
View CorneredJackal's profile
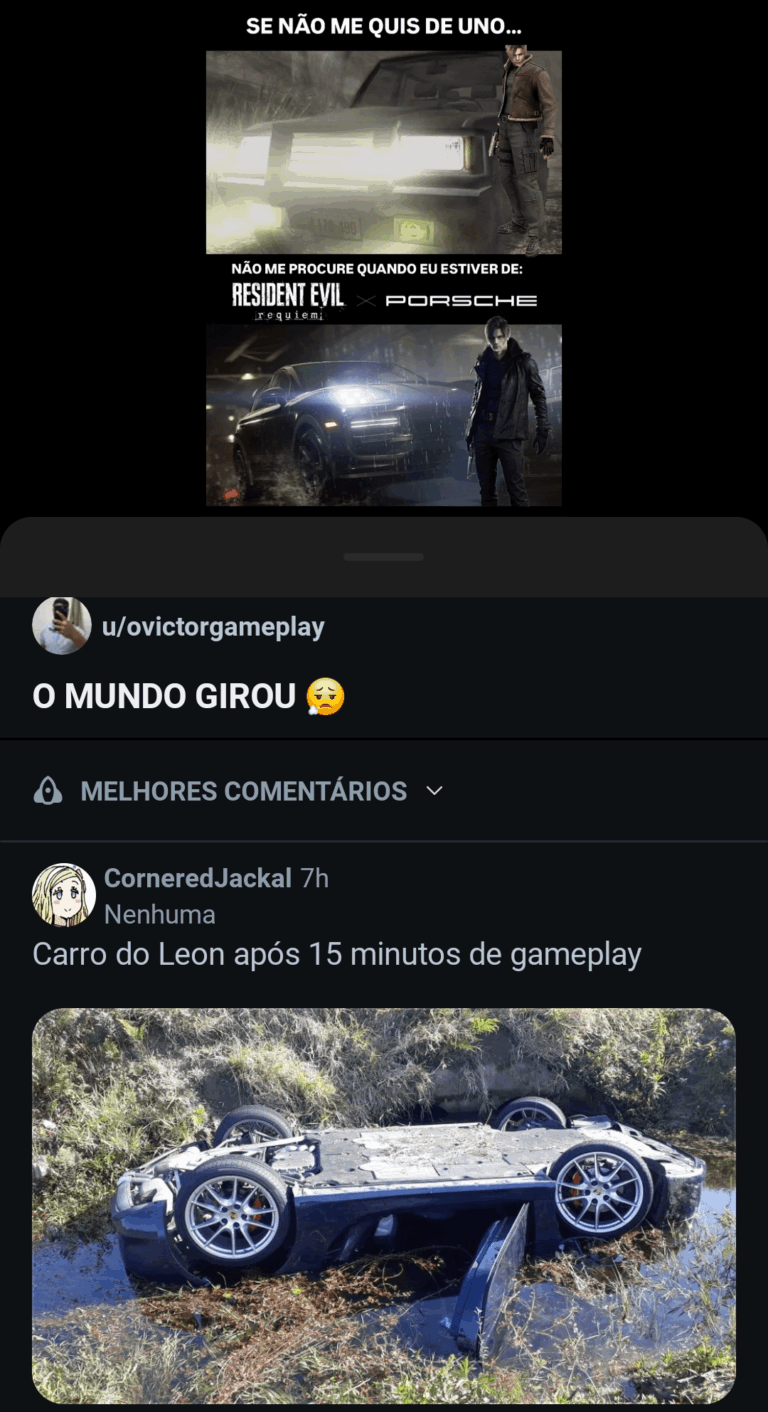click(x=197, y=879)
